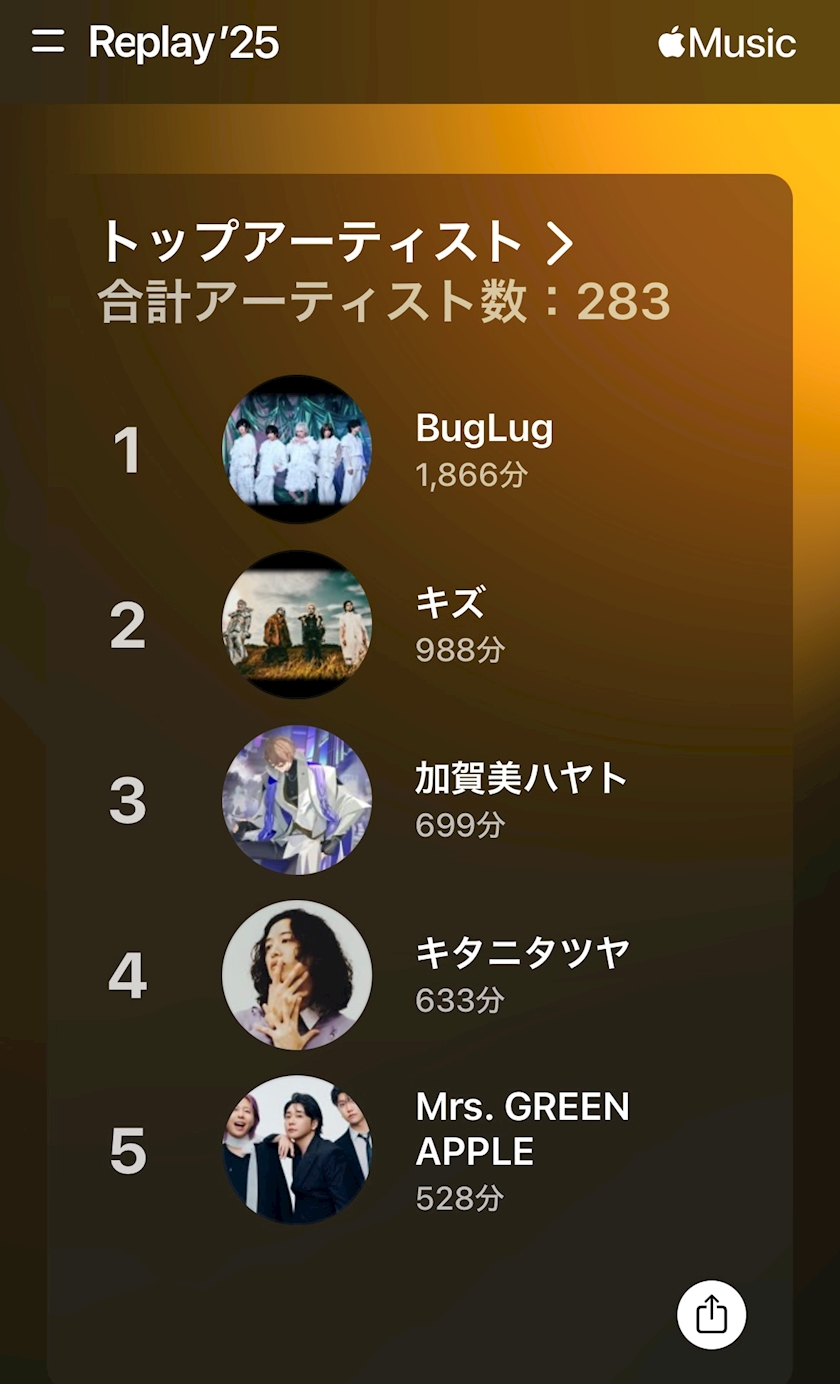Image resolution: width=840 pixels, height=1384 pixels.
Task: Open the Replay menu button
Action: pos(48,42)
